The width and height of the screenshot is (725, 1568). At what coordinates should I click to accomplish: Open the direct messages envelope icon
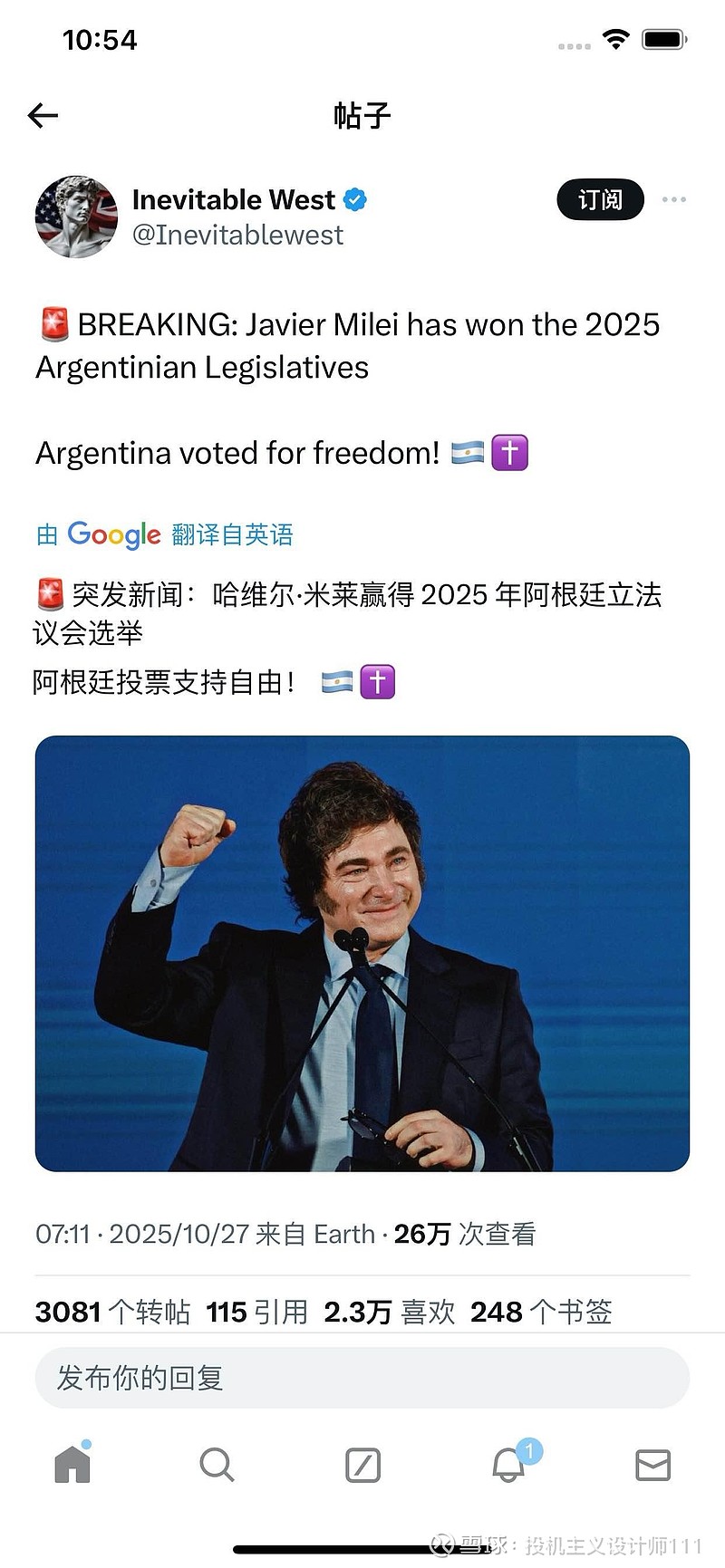point(653,1464)
